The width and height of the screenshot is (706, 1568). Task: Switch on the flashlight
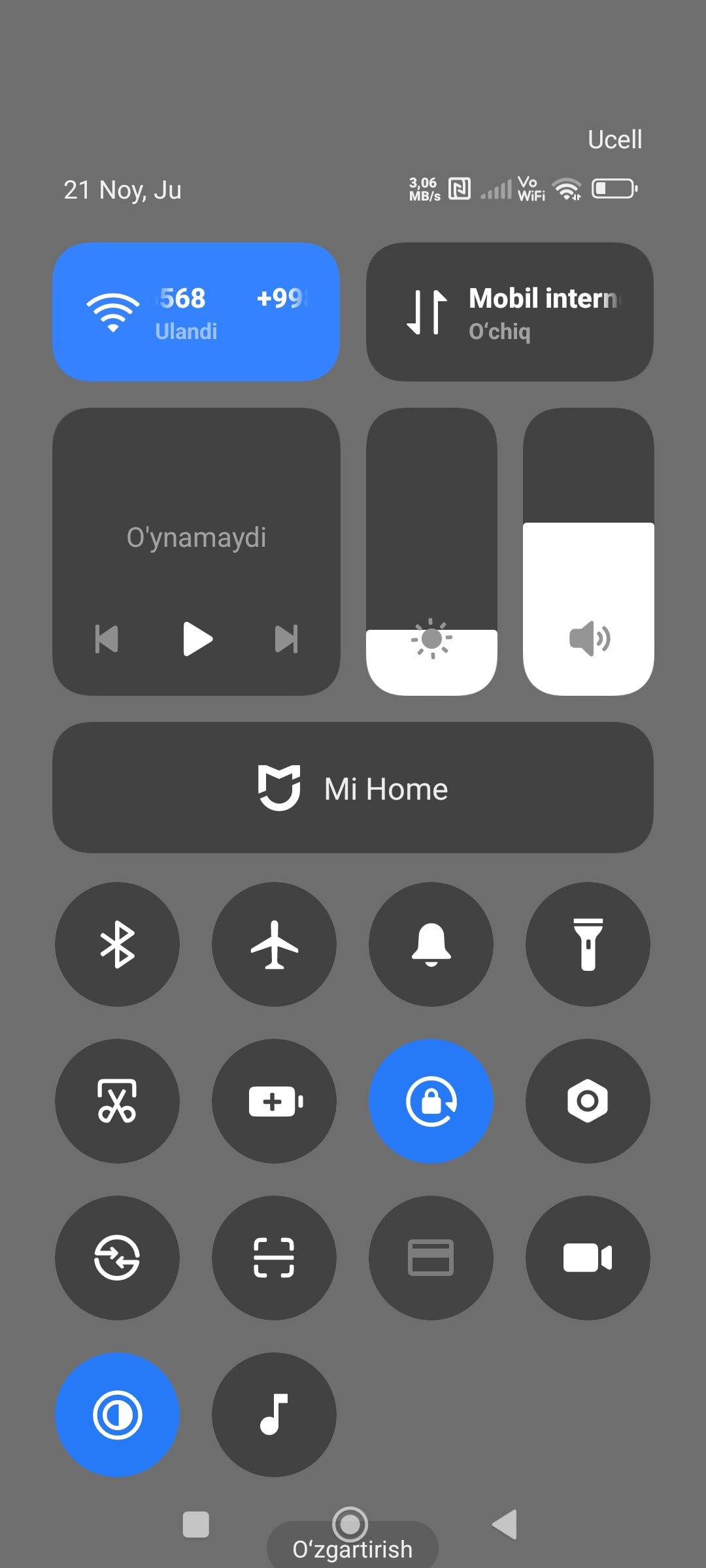click(588, 944)
